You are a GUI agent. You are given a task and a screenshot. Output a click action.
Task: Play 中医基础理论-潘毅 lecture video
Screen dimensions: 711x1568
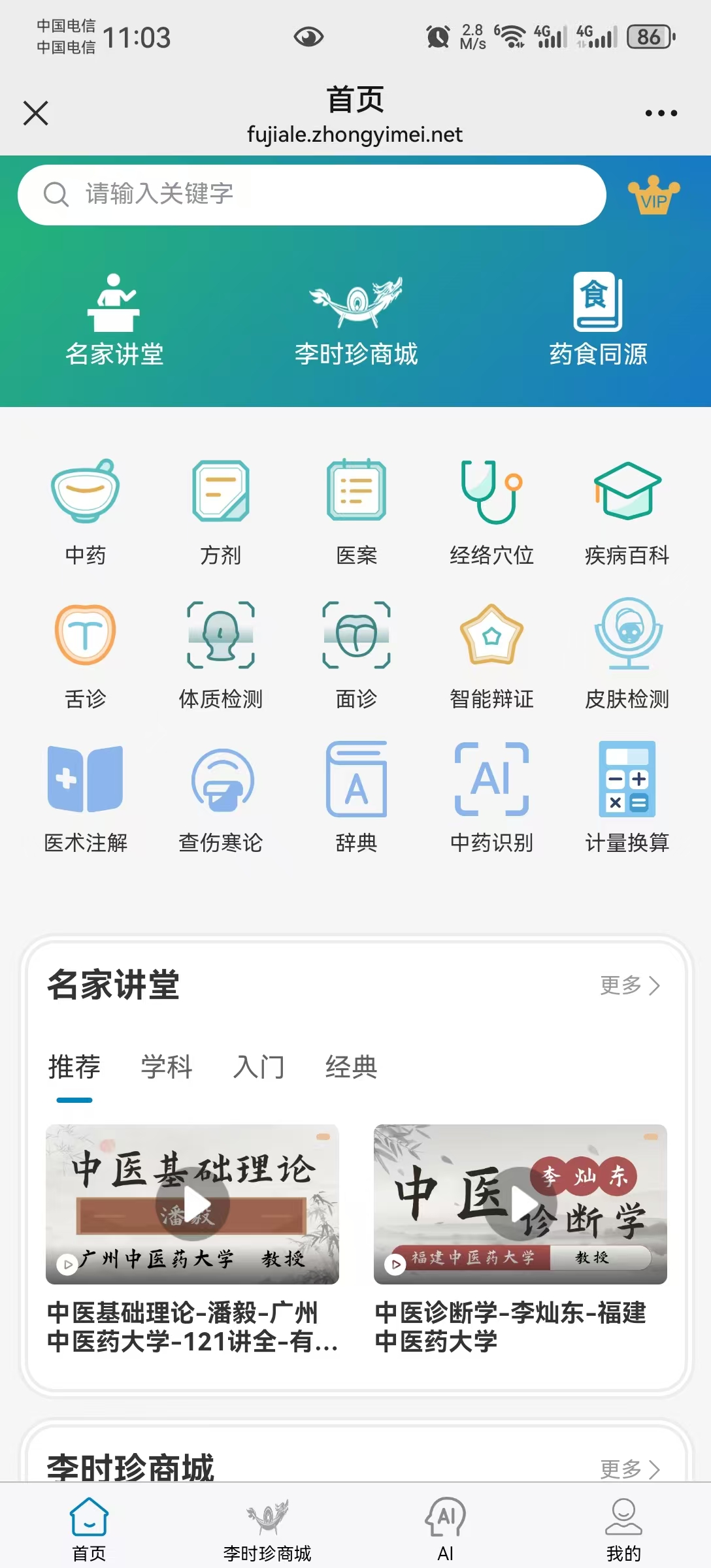tap(193, 1203)
